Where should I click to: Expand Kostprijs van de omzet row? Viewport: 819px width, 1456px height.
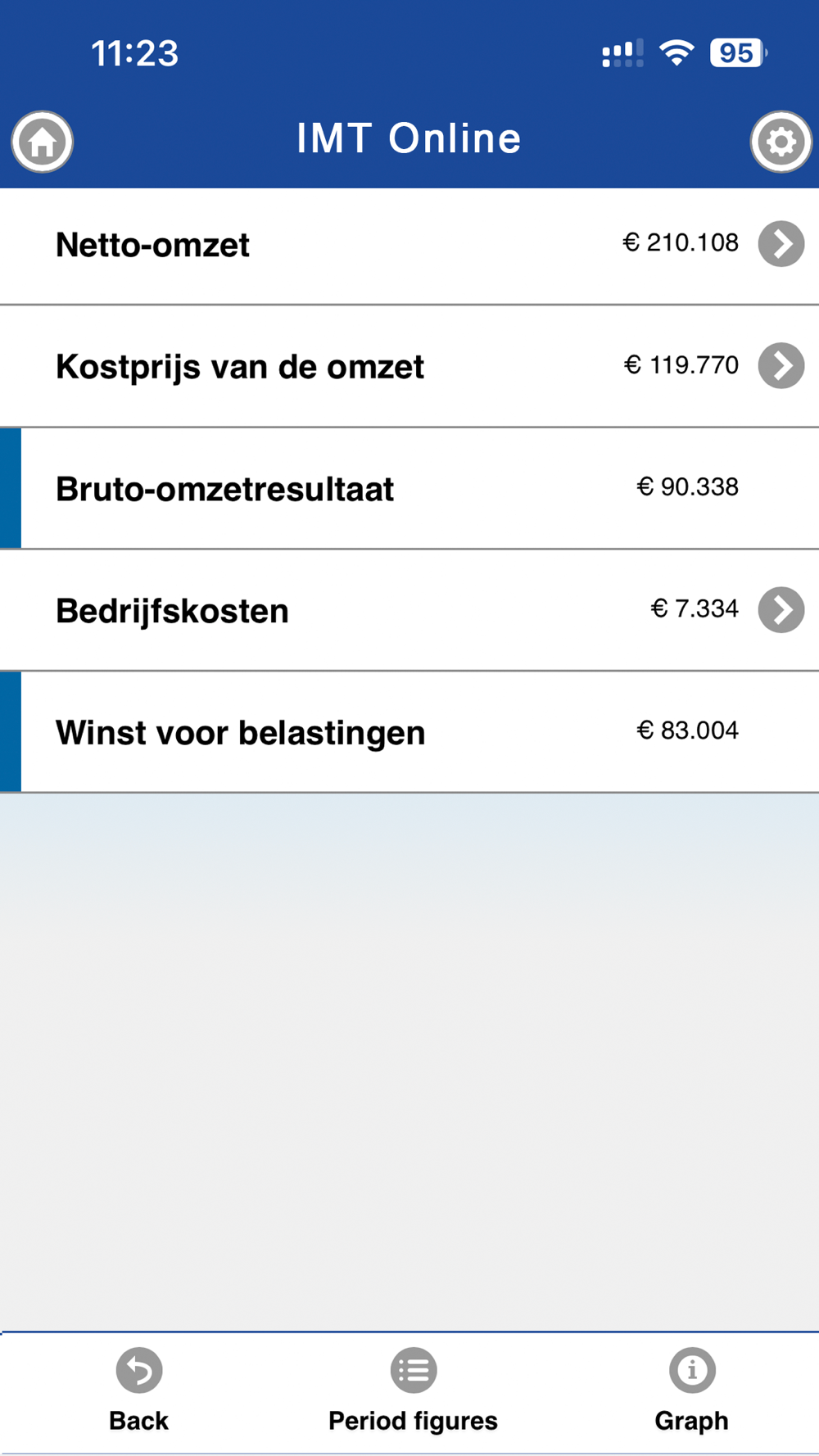[781, 365]
